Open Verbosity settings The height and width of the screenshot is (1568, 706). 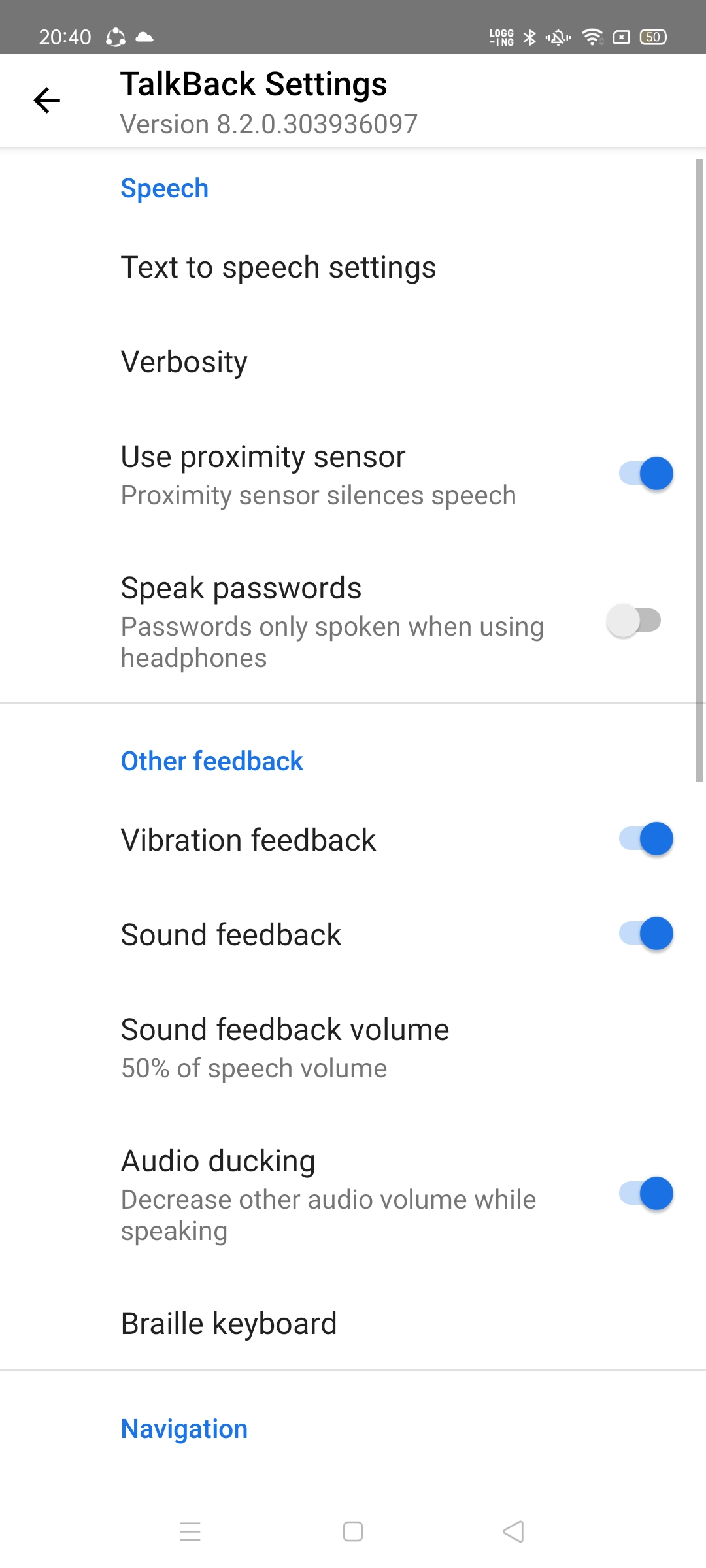tap(184, 362)
